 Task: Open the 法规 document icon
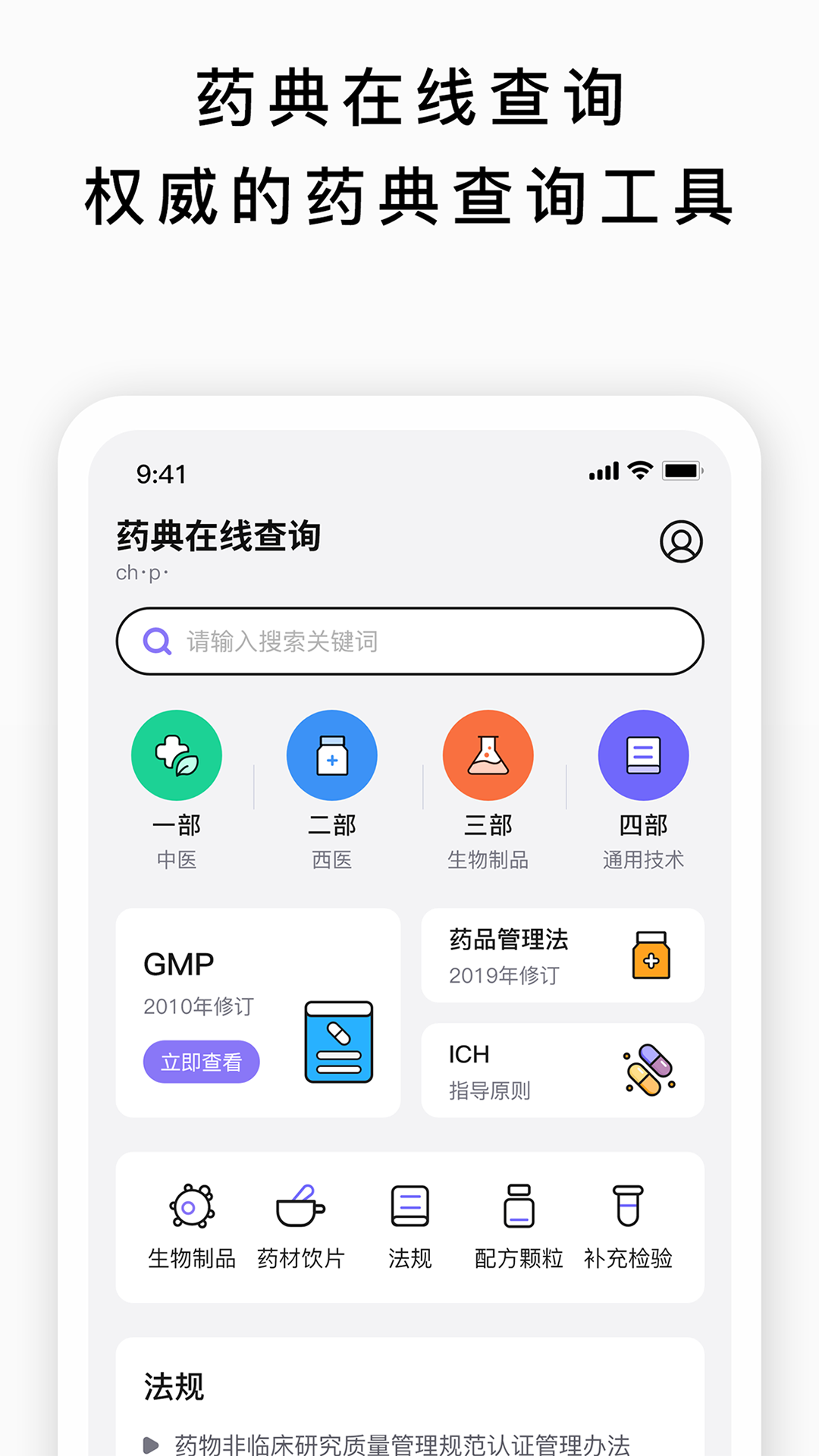tap(409, 1206)
